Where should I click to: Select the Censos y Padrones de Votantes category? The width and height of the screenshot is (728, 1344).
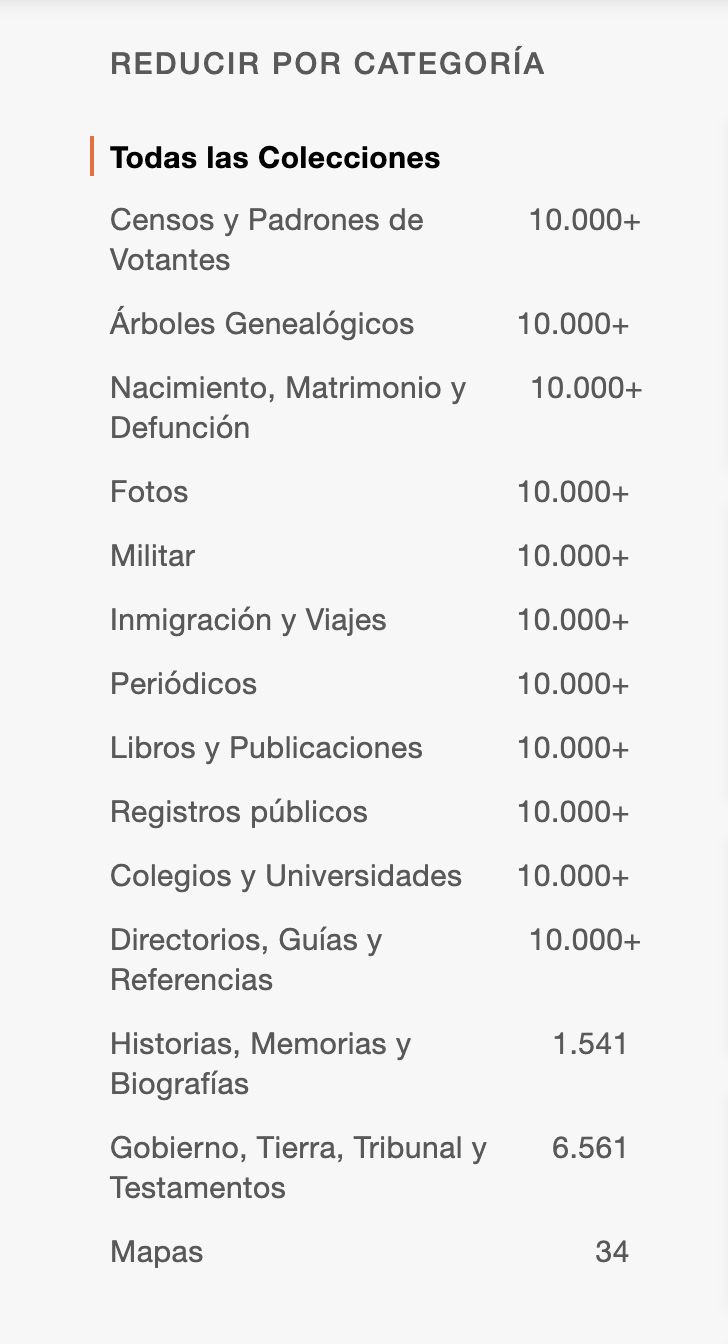pos(265,240)
